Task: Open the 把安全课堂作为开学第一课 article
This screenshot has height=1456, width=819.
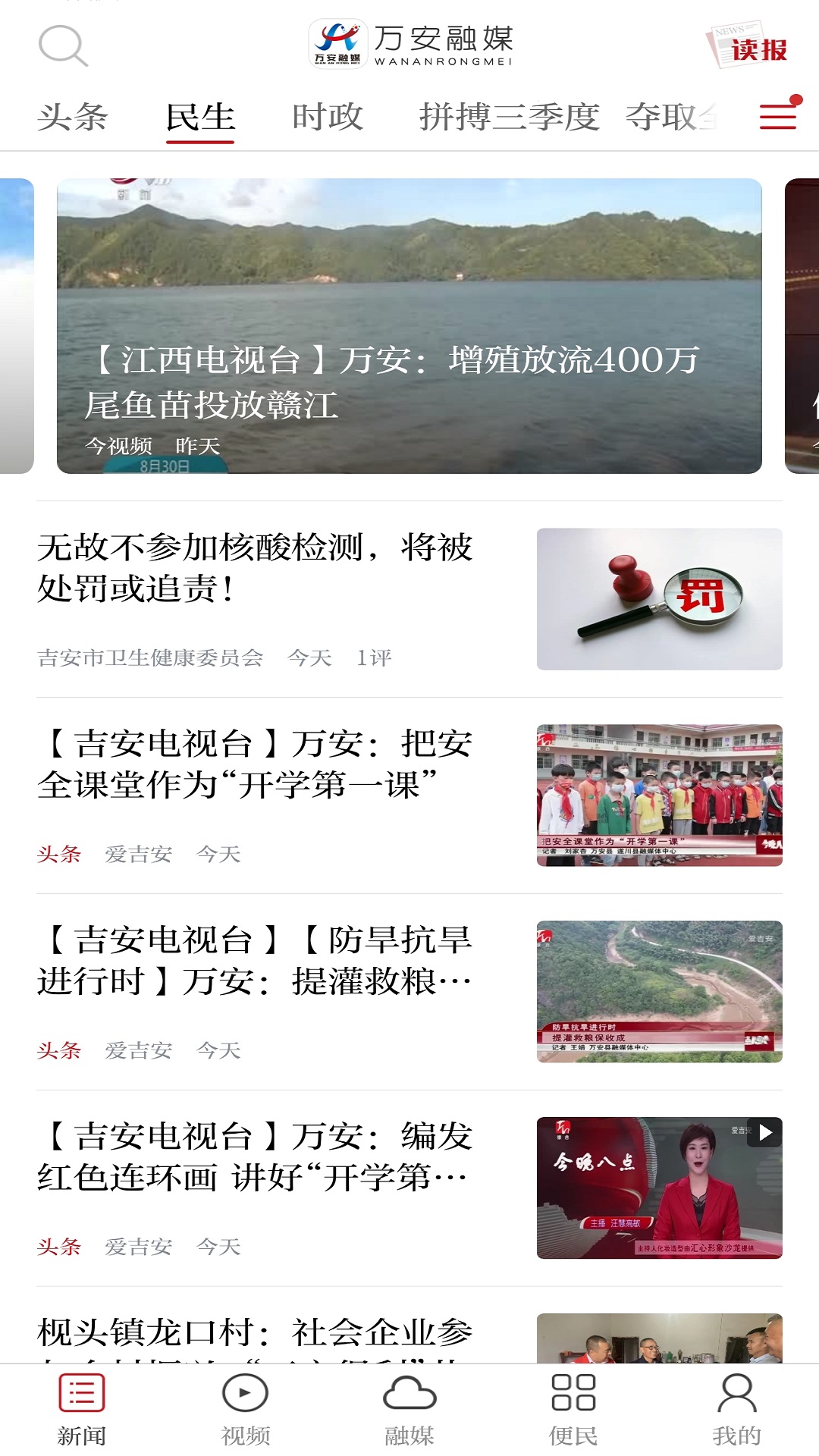Action: point(256,764)
